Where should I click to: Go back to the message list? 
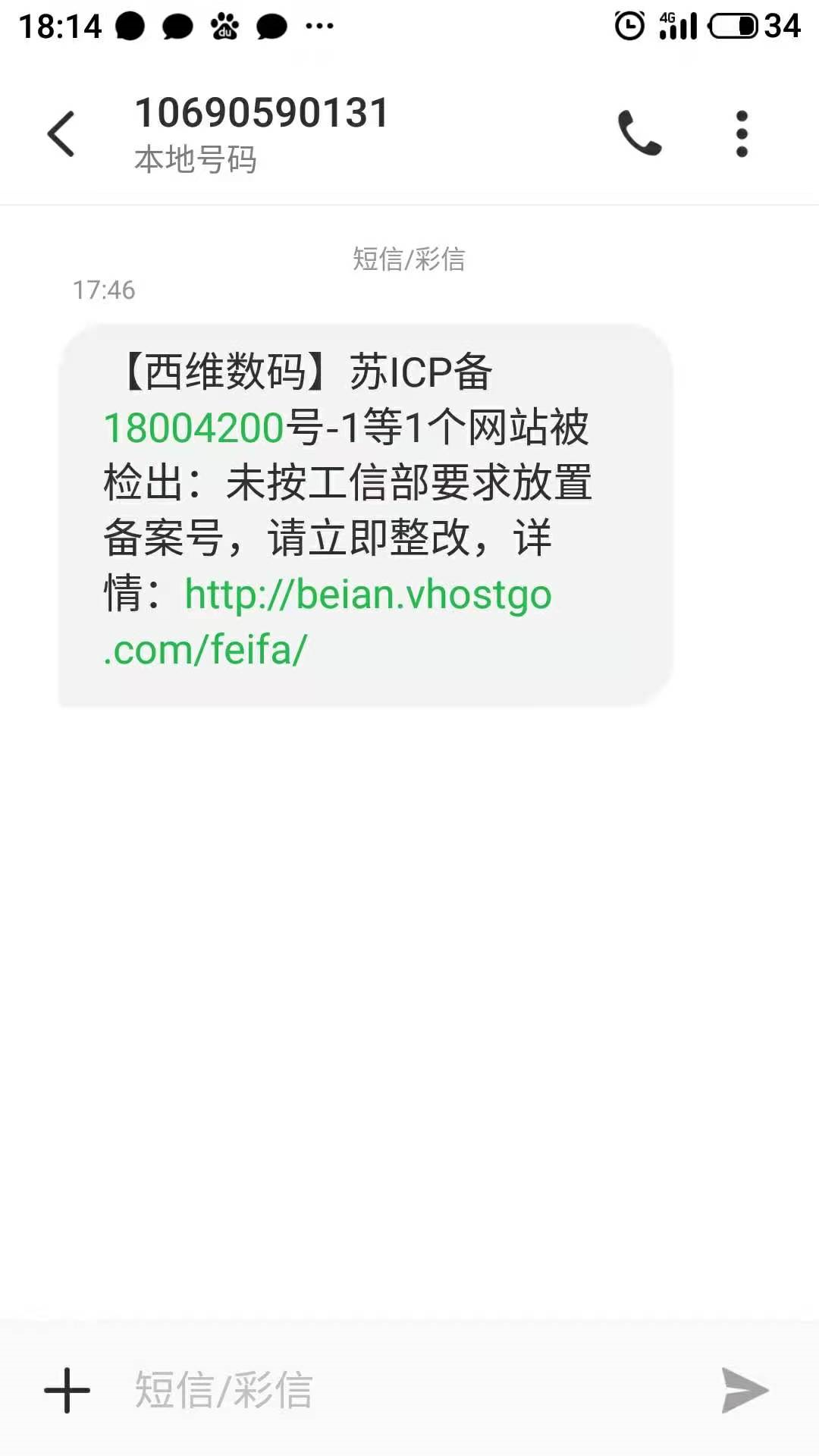click(x=61, y=133)
